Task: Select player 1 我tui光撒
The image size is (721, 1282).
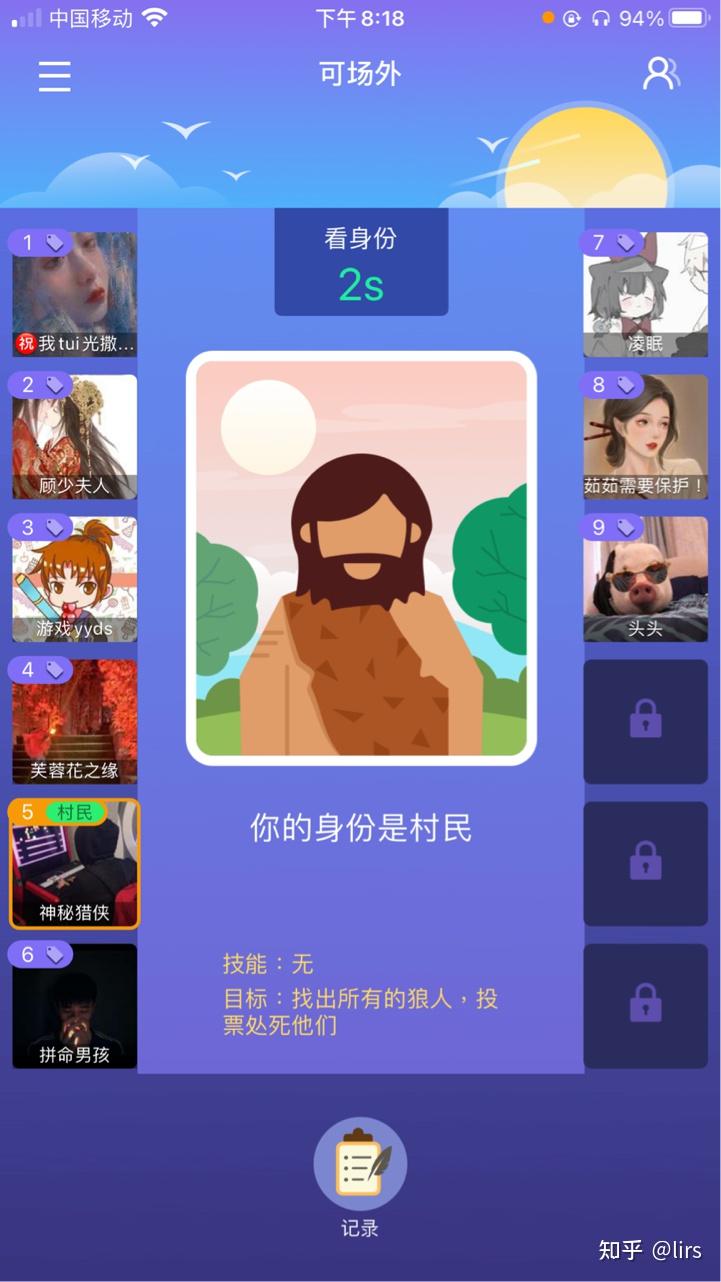Action: point(74,295)
